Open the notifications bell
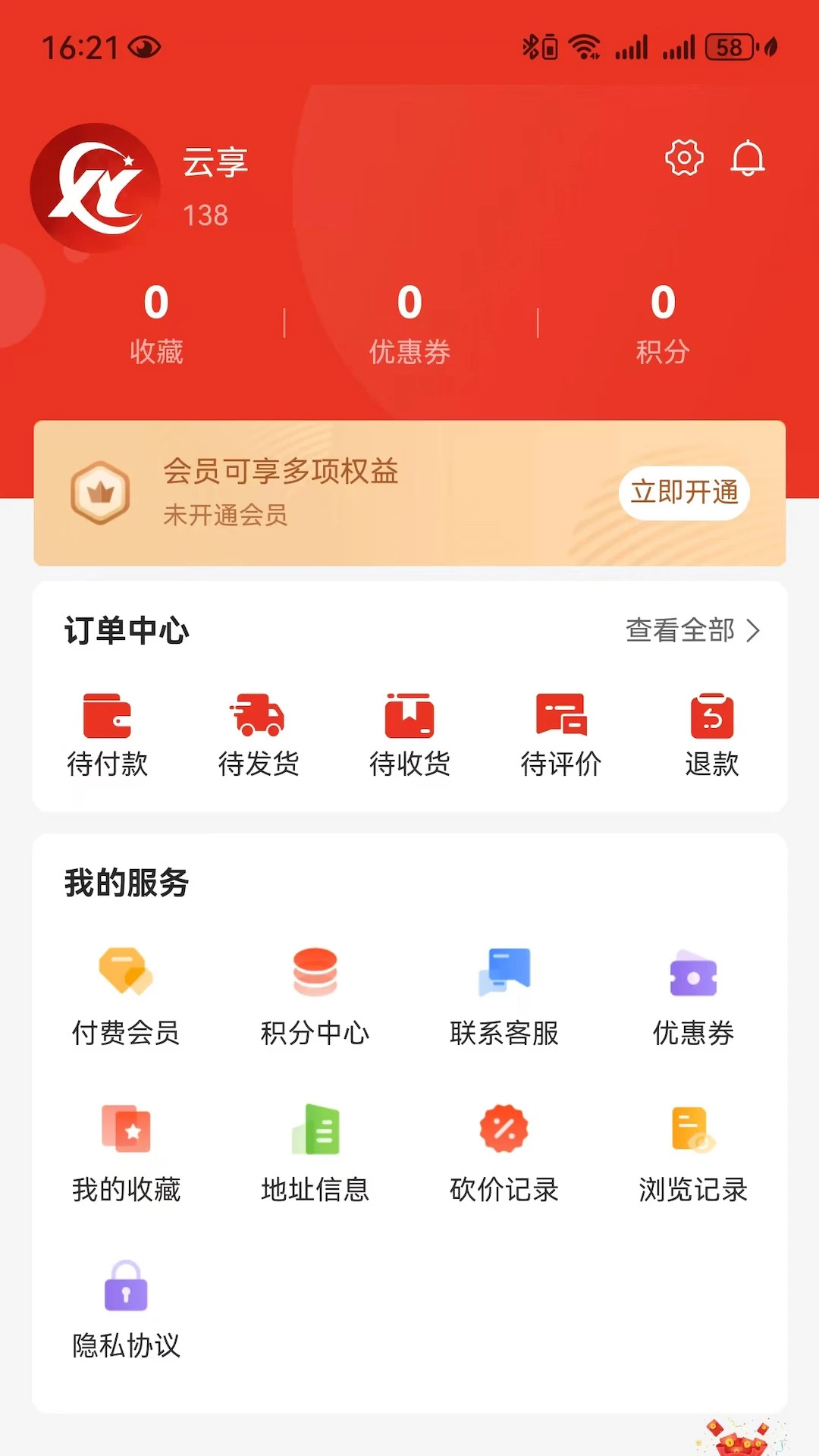This screenshot has width=819, height=1456. click(x=749, y=158)
